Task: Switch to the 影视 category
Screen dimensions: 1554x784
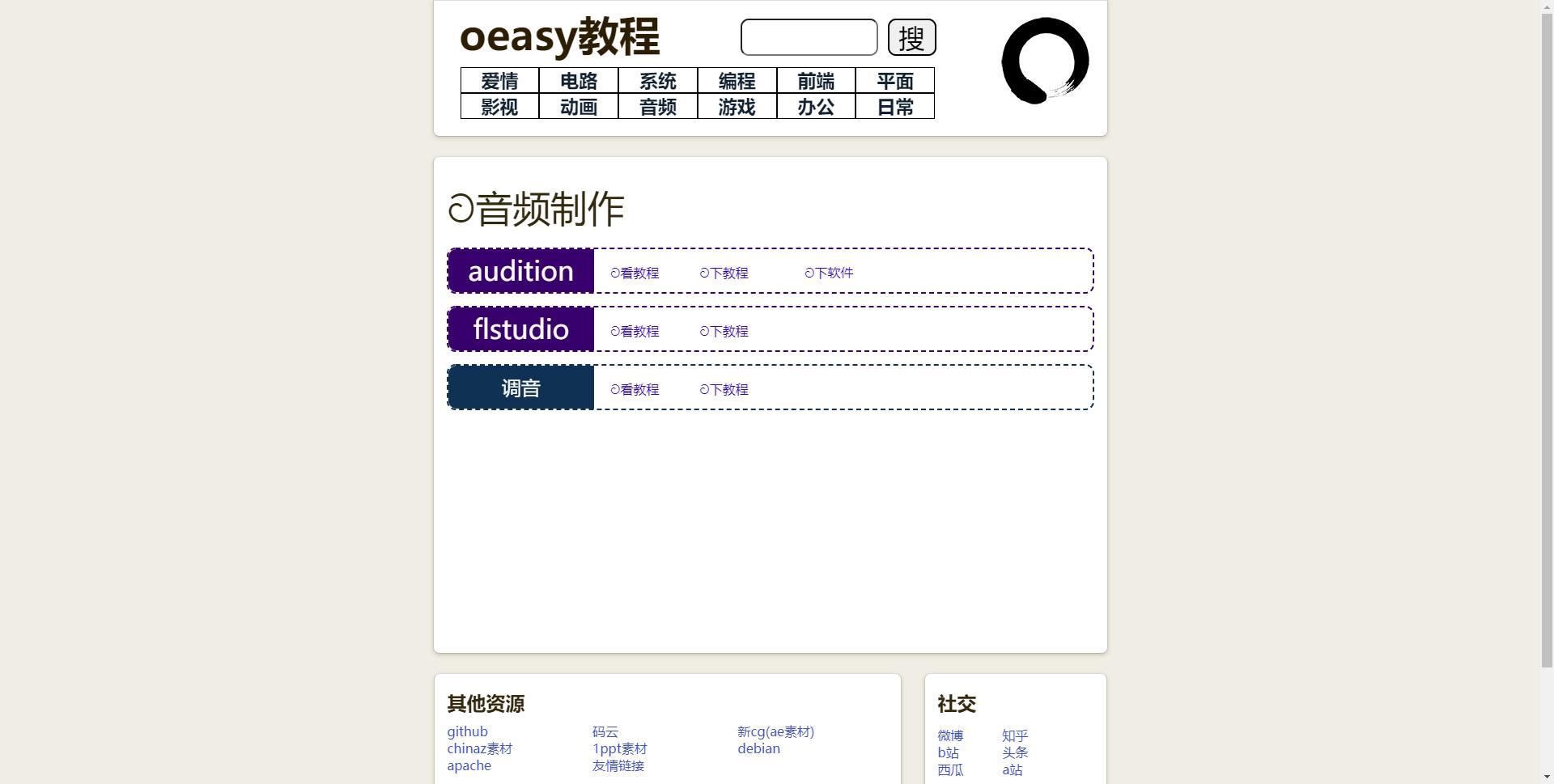Action: (x=499, y=107)
